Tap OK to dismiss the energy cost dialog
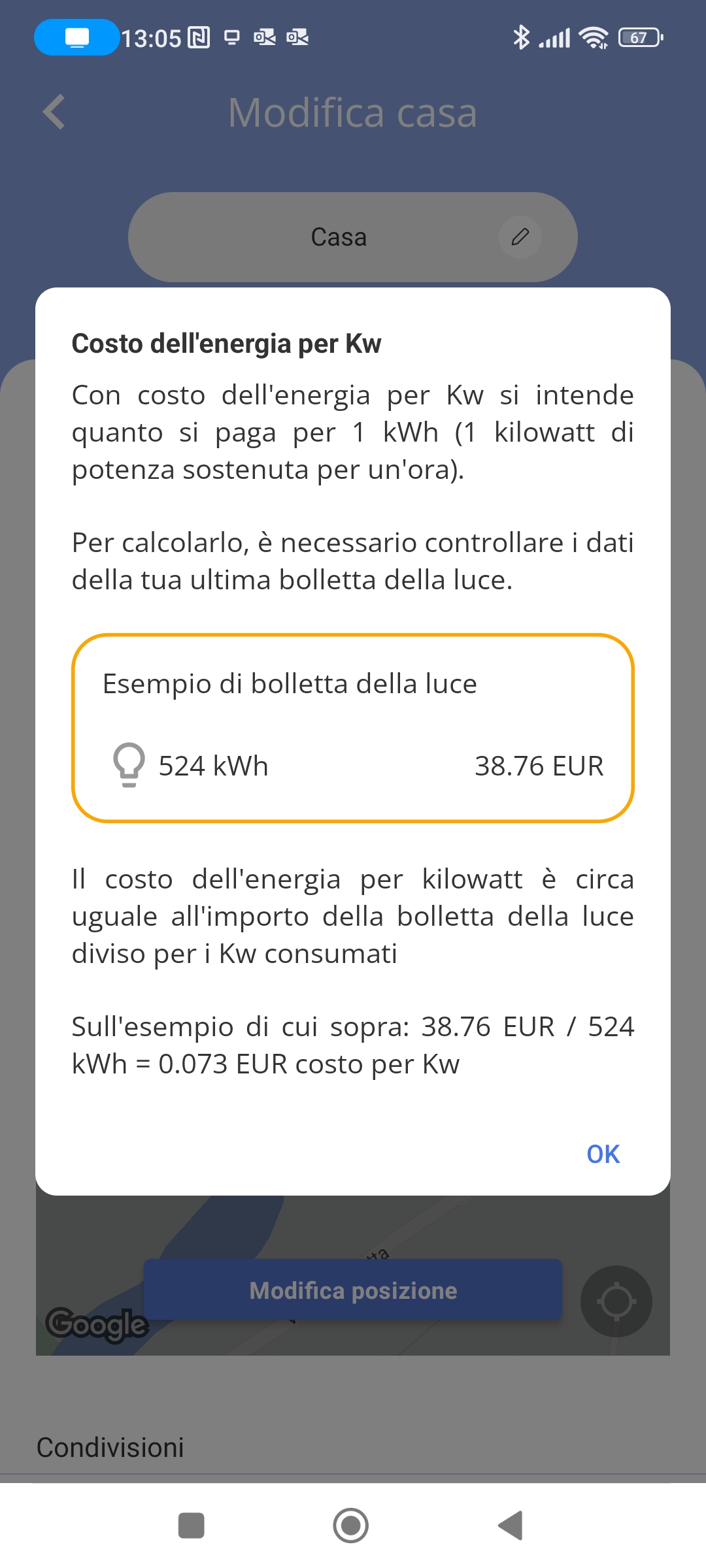The height and width of the screenshot is (1568, 706). (x=603, y=1154)
